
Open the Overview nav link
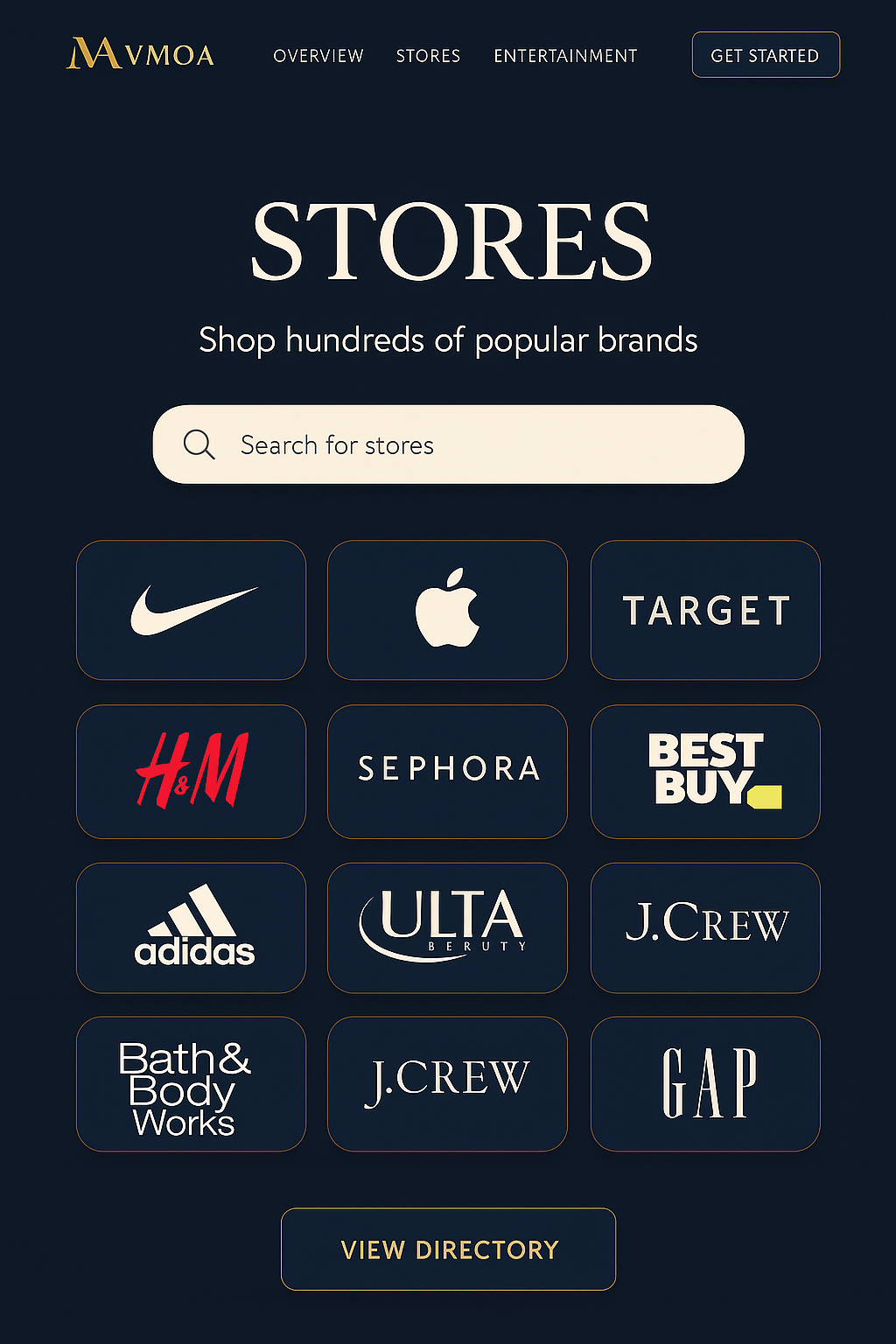click(318, 56)
